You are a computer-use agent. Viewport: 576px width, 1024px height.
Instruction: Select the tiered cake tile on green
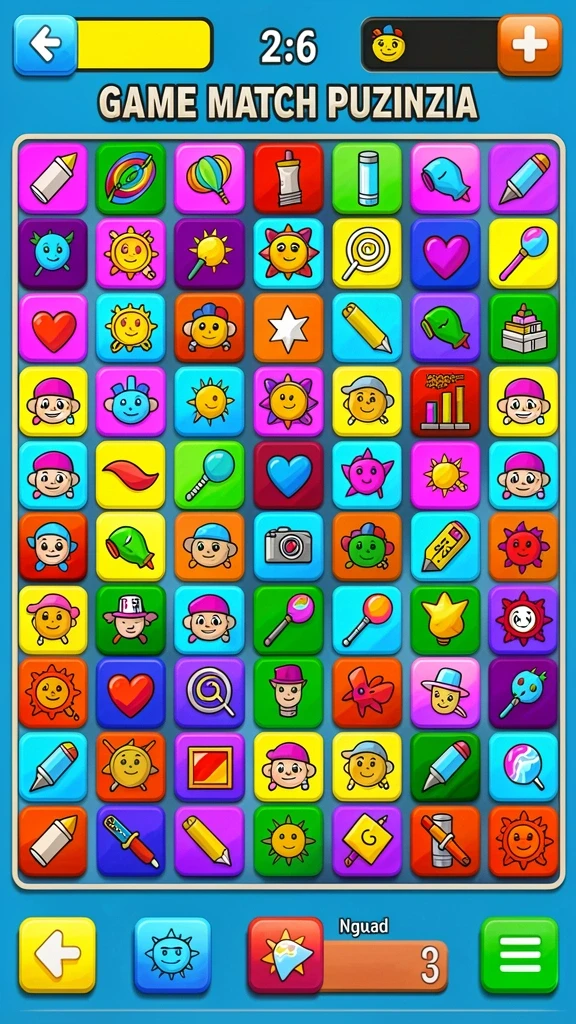tap(523, 328)
